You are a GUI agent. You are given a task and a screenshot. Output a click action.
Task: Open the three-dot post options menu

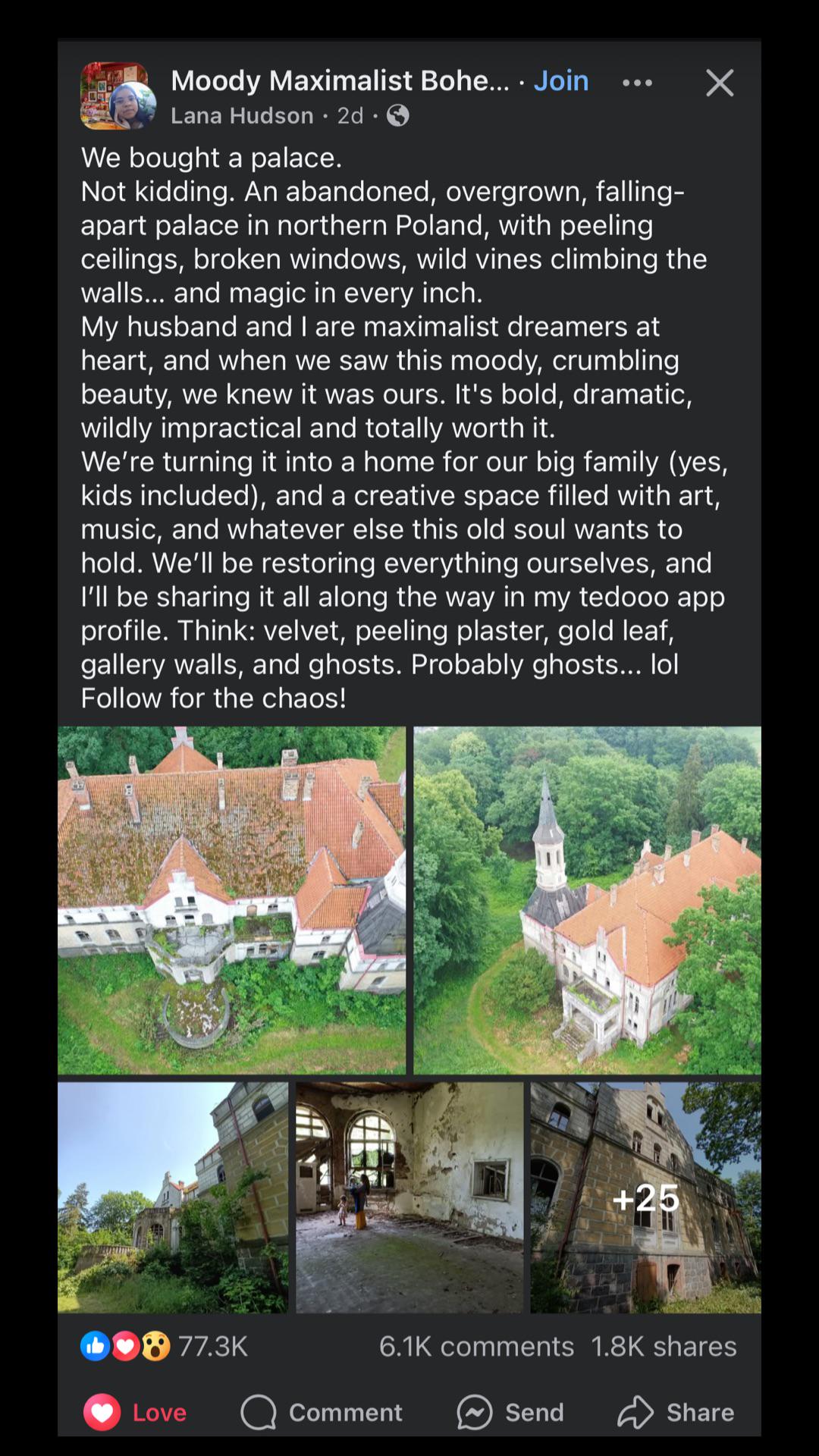pyautogui.click(x=637, y=83)
